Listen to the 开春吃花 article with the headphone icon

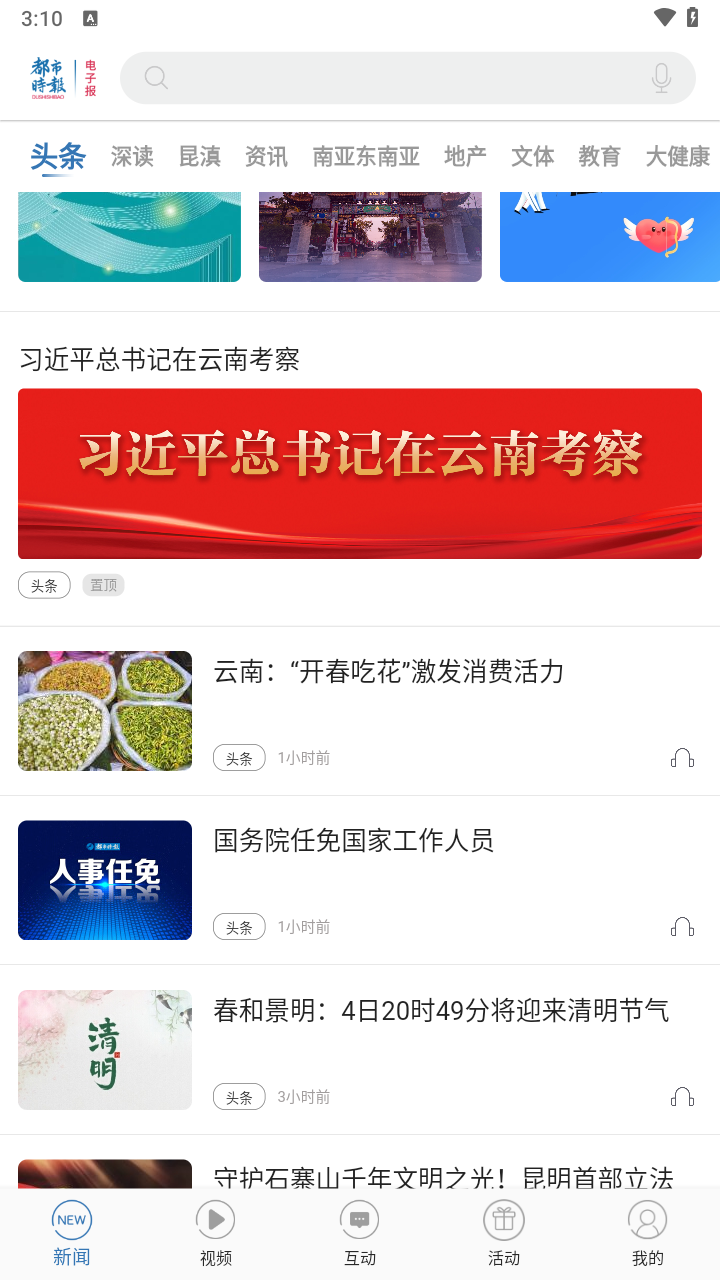[x=682, y=758]
